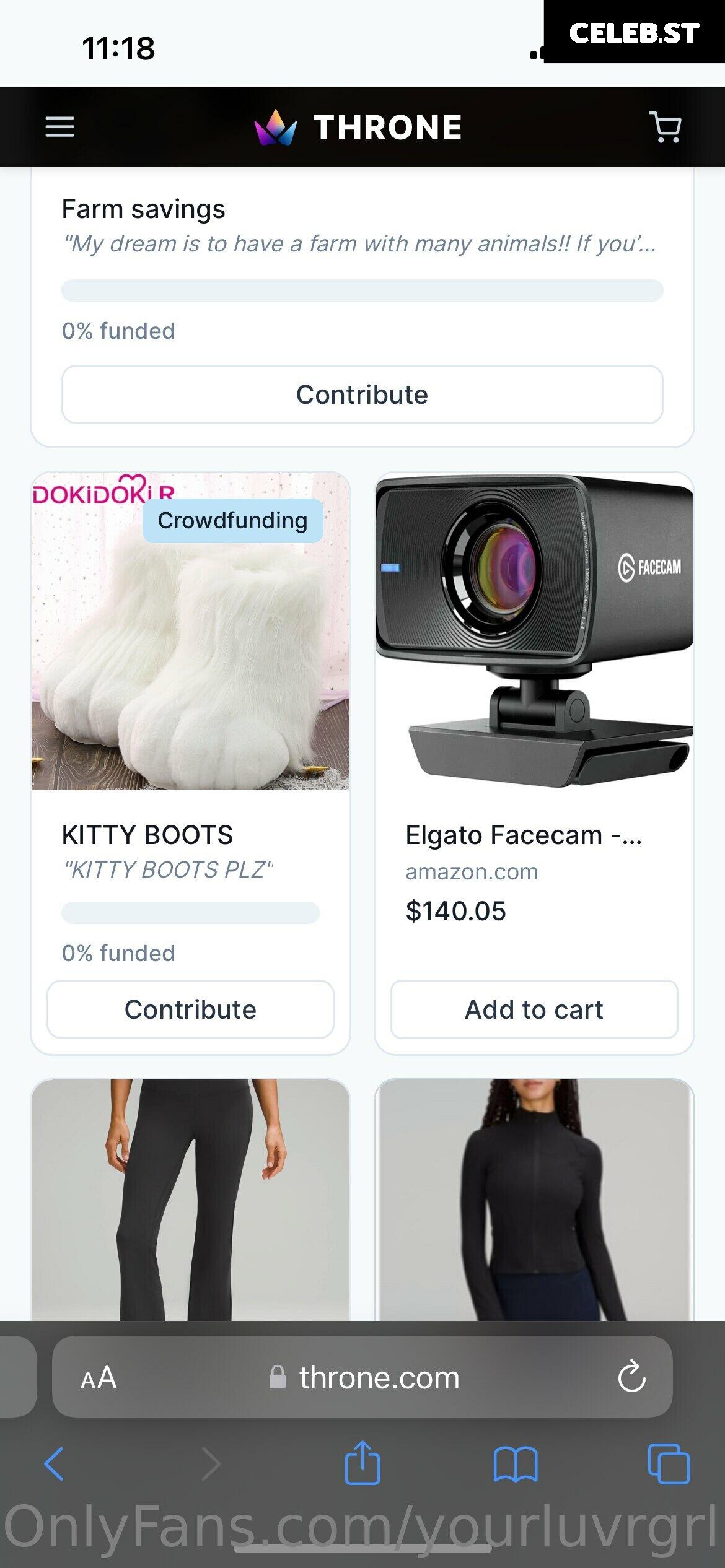Open the shopping cart
725x1568 pixels.
click(x=665, y=127)
